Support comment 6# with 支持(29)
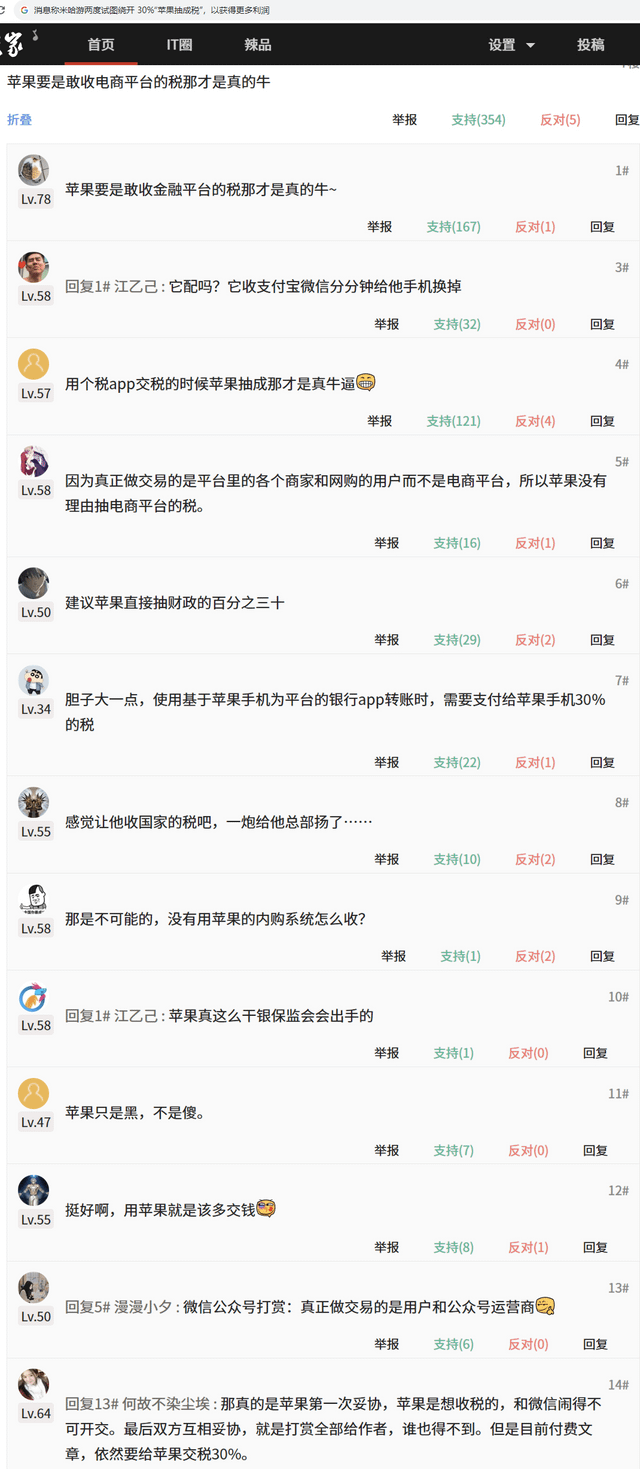Screen dimensions: 640x1469 click(457, 640)
